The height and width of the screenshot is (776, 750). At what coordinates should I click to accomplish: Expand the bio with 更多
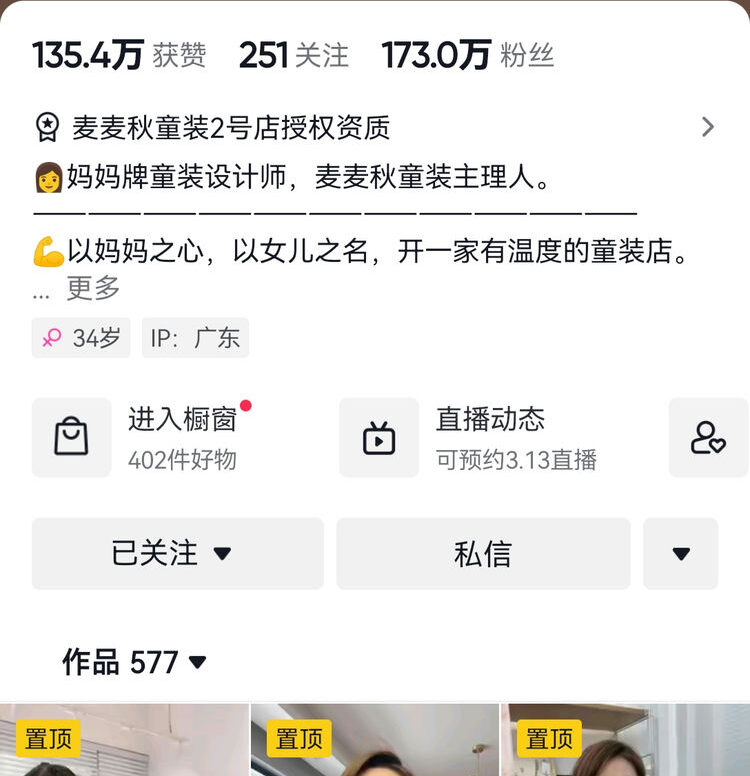(x=93, y=289)
